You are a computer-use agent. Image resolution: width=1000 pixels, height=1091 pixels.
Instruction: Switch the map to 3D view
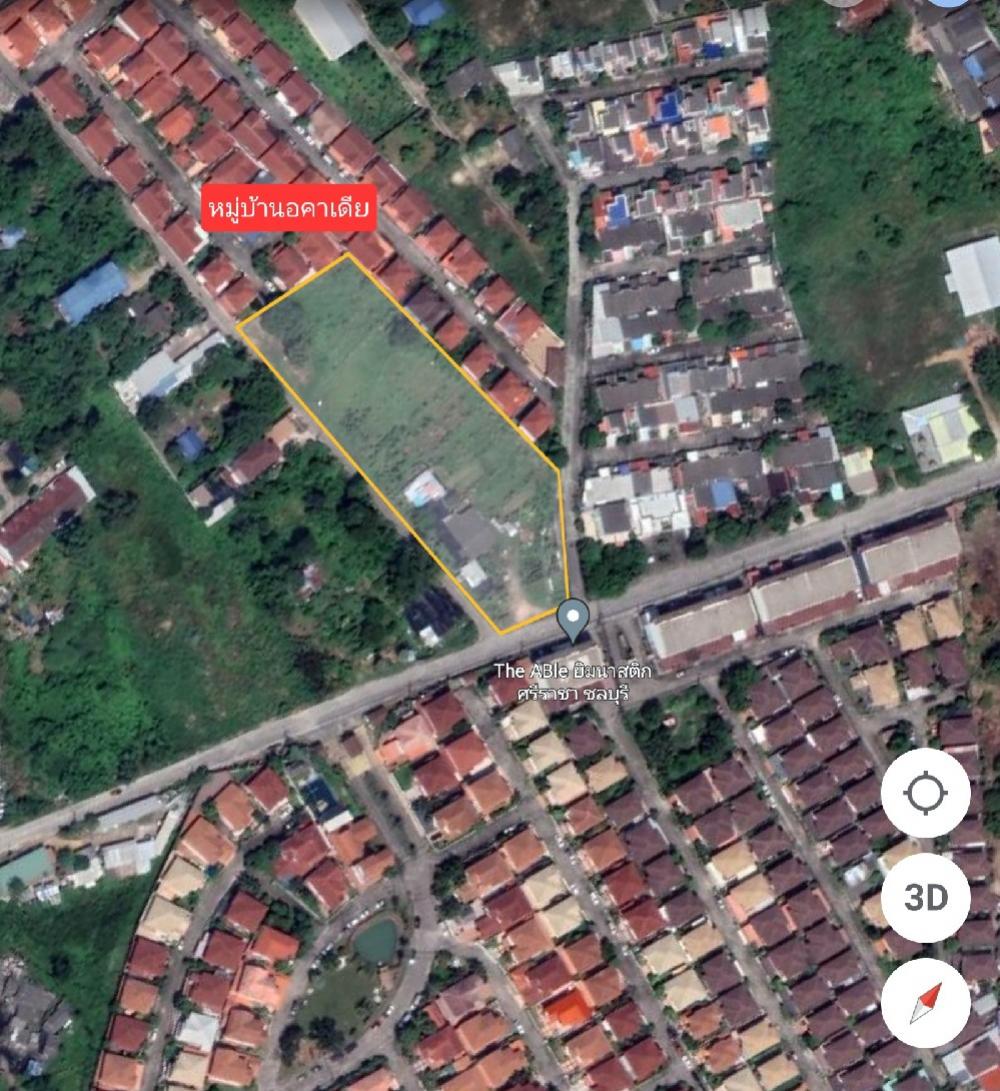click(925, 897)
